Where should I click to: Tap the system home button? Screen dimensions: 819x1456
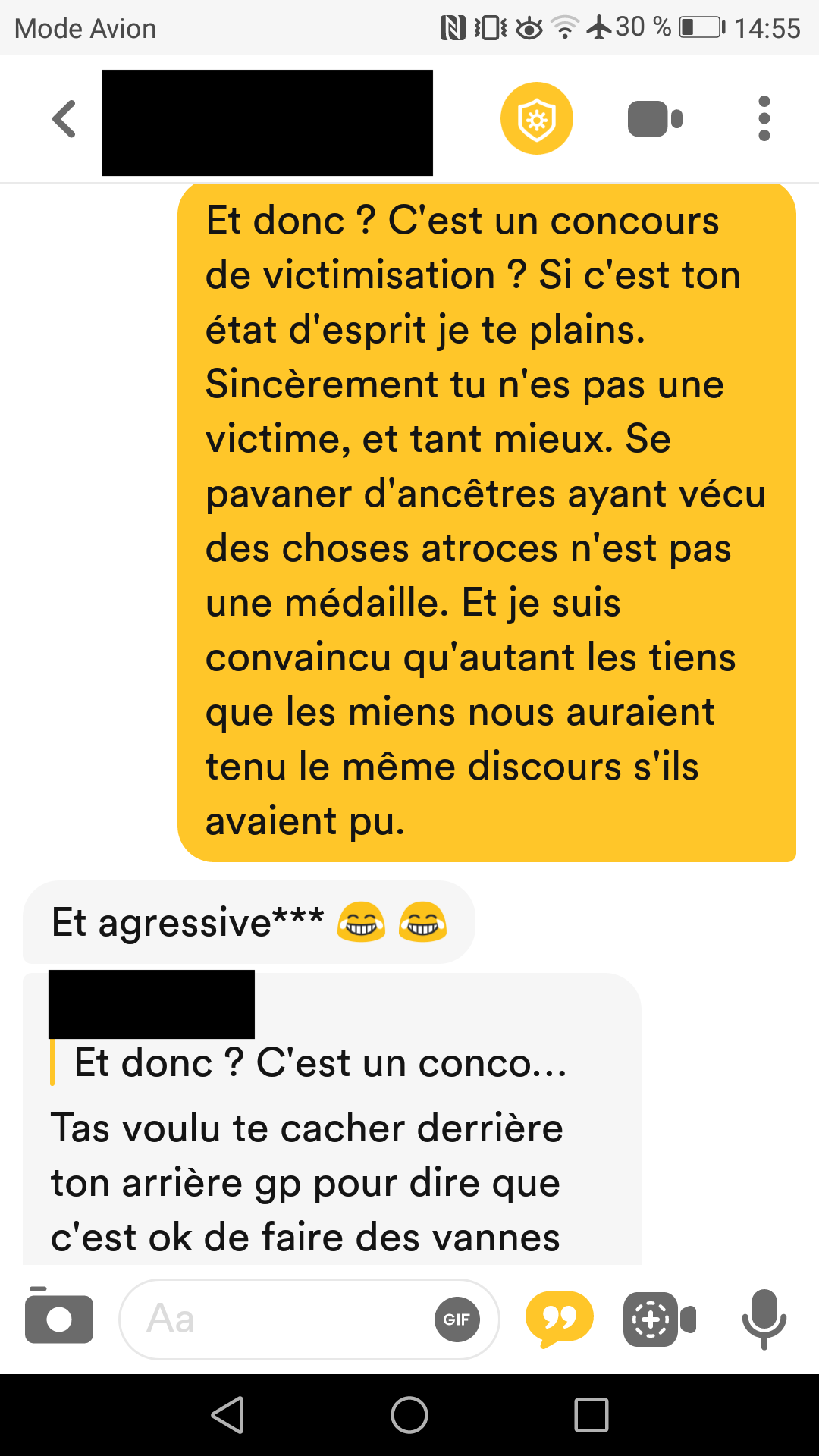coord(409,1415)
